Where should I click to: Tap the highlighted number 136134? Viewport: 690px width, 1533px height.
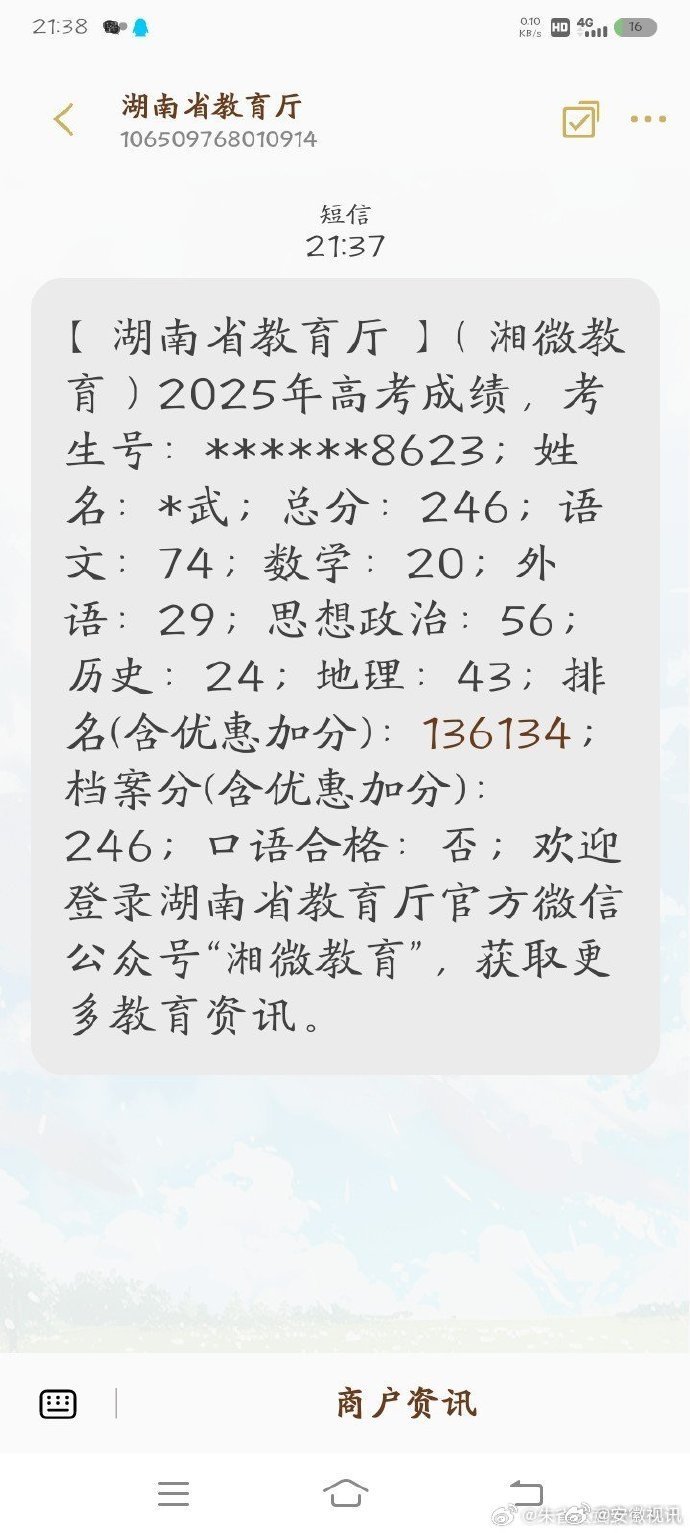(497, 733)
